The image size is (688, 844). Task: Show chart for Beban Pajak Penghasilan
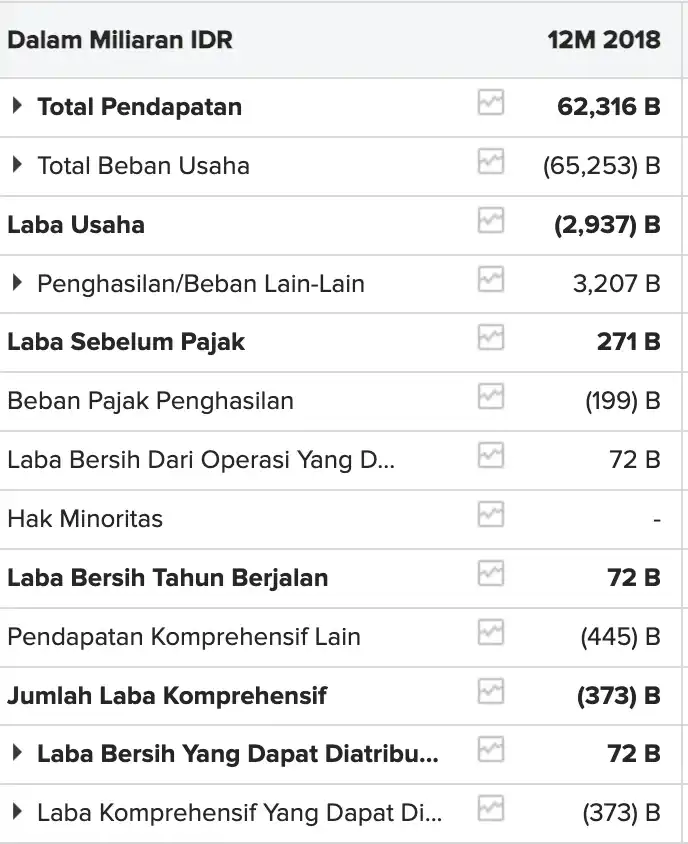[x=491, y=398]
